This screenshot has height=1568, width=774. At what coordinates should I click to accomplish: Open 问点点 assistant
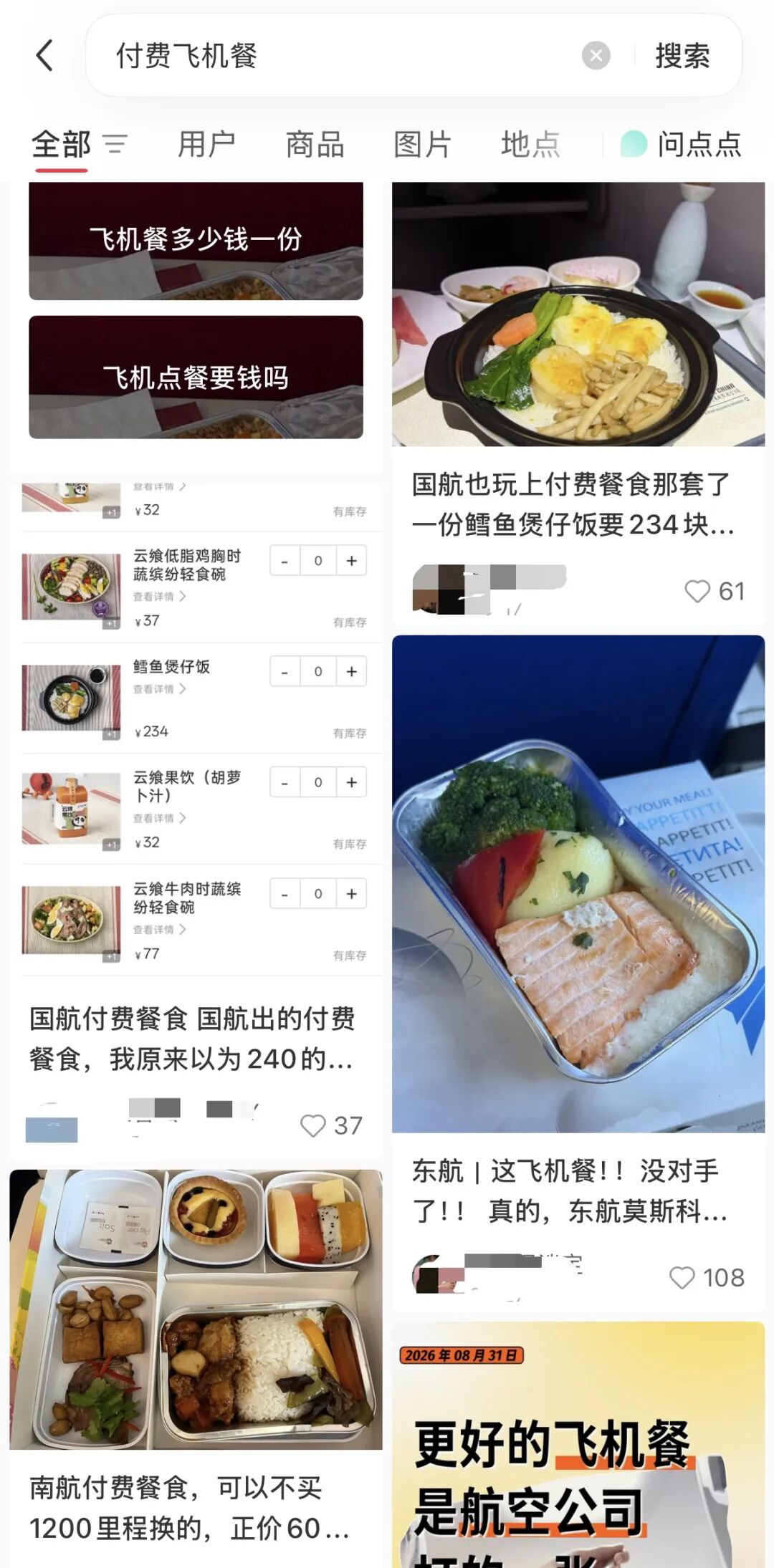(x=681, y=144)
